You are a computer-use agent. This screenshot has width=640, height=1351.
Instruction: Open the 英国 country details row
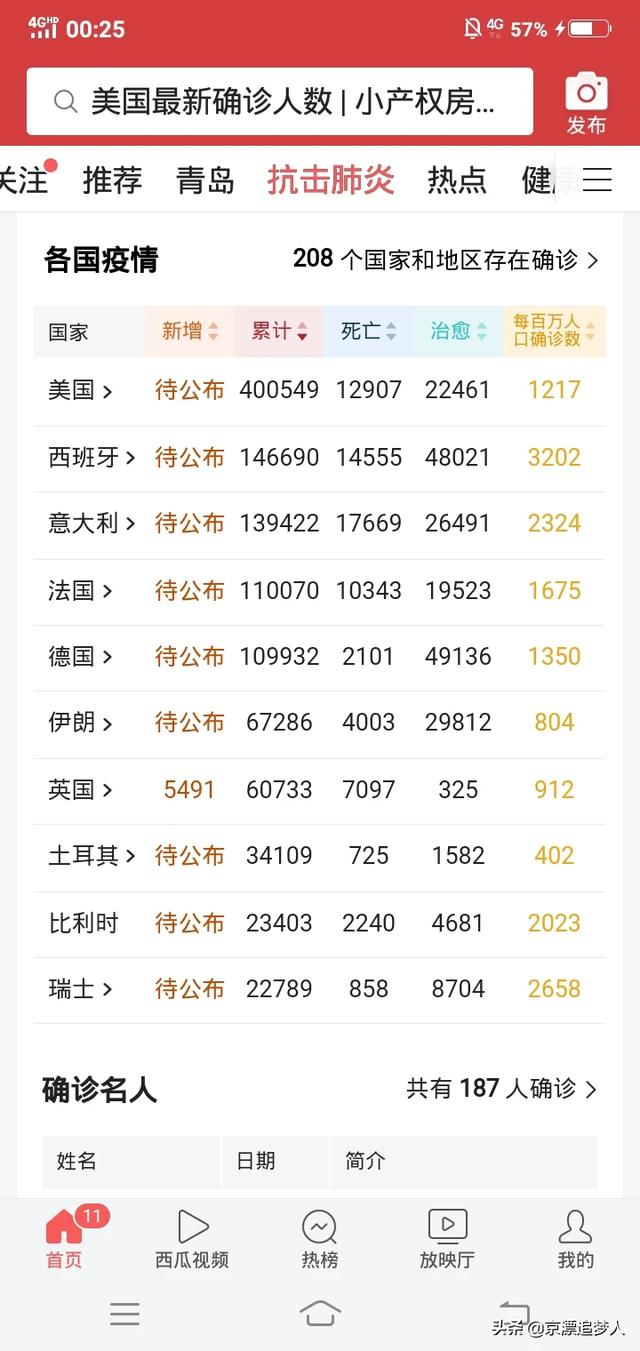click(320, 790)
